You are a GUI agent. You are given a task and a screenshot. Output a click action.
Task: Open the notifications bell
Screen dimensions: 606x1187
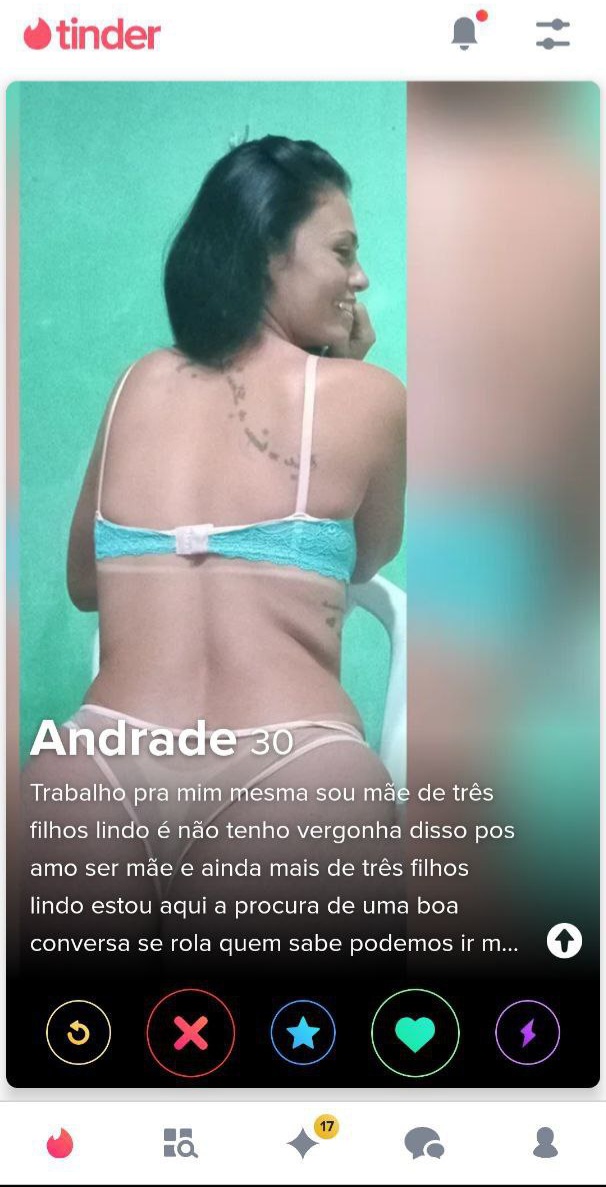tap(464, 33)
